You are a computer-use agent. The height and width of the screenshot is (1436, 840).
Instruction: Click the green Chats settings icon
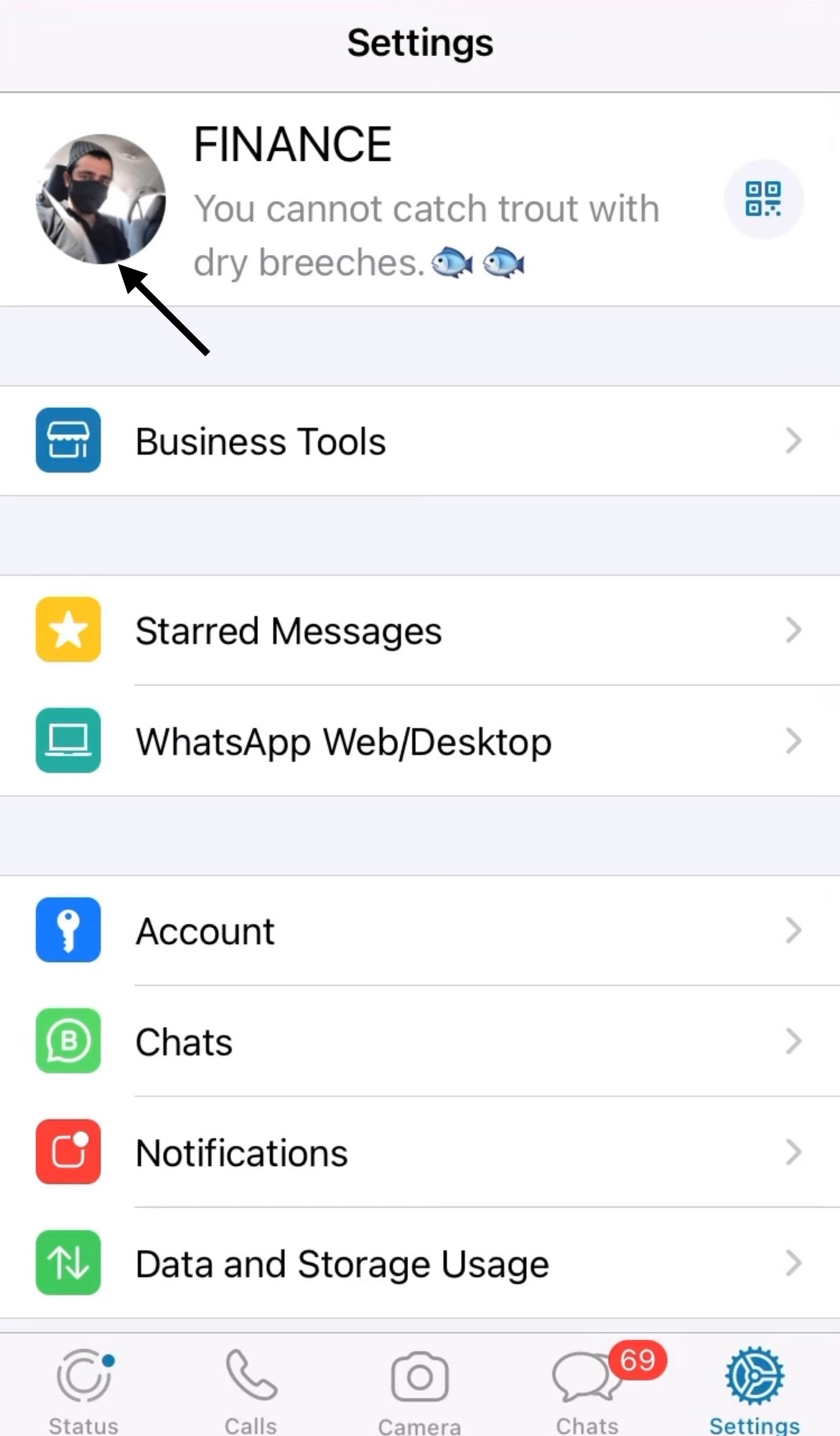pyautogui.click(x=67, y=1042)
